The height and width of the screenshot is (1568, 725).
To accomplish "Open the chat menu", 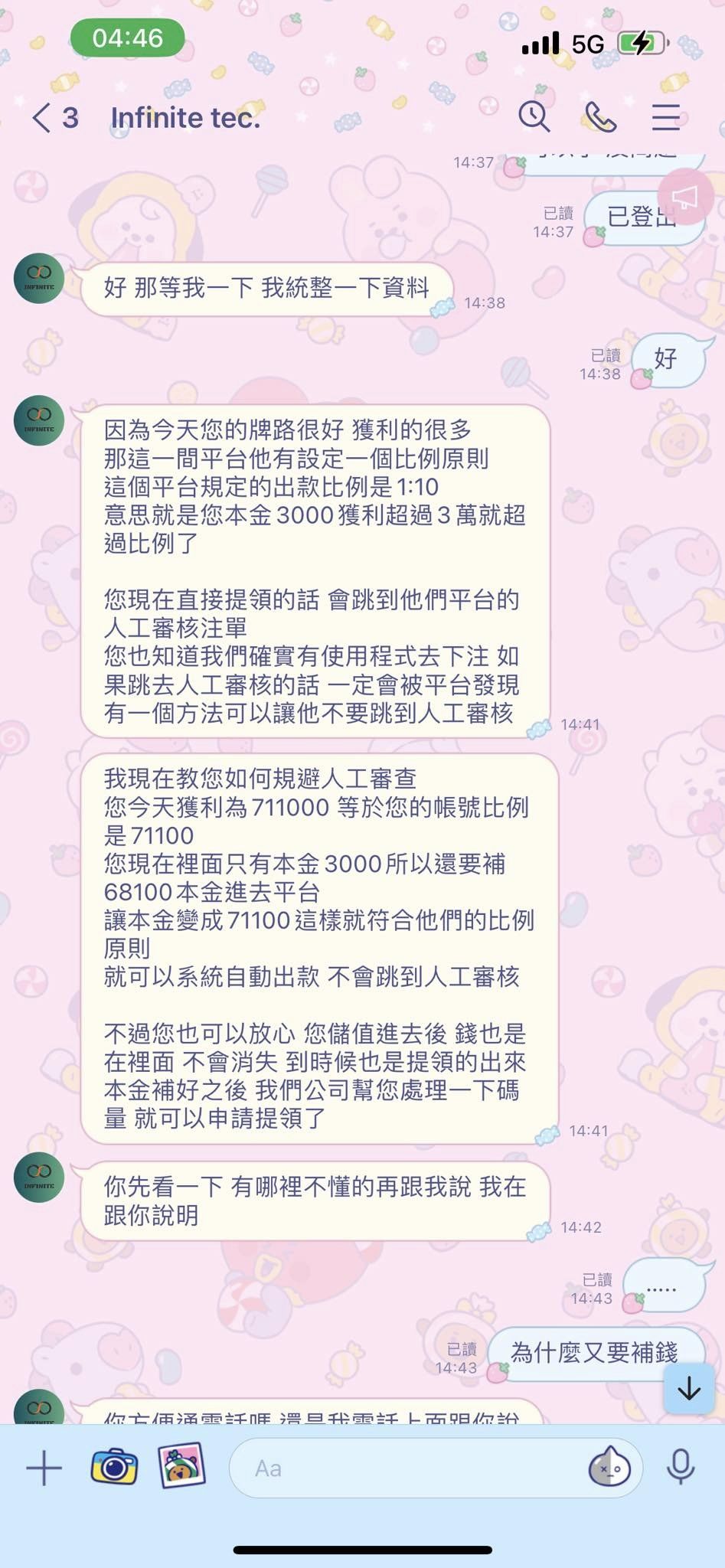I will point(665,117).
